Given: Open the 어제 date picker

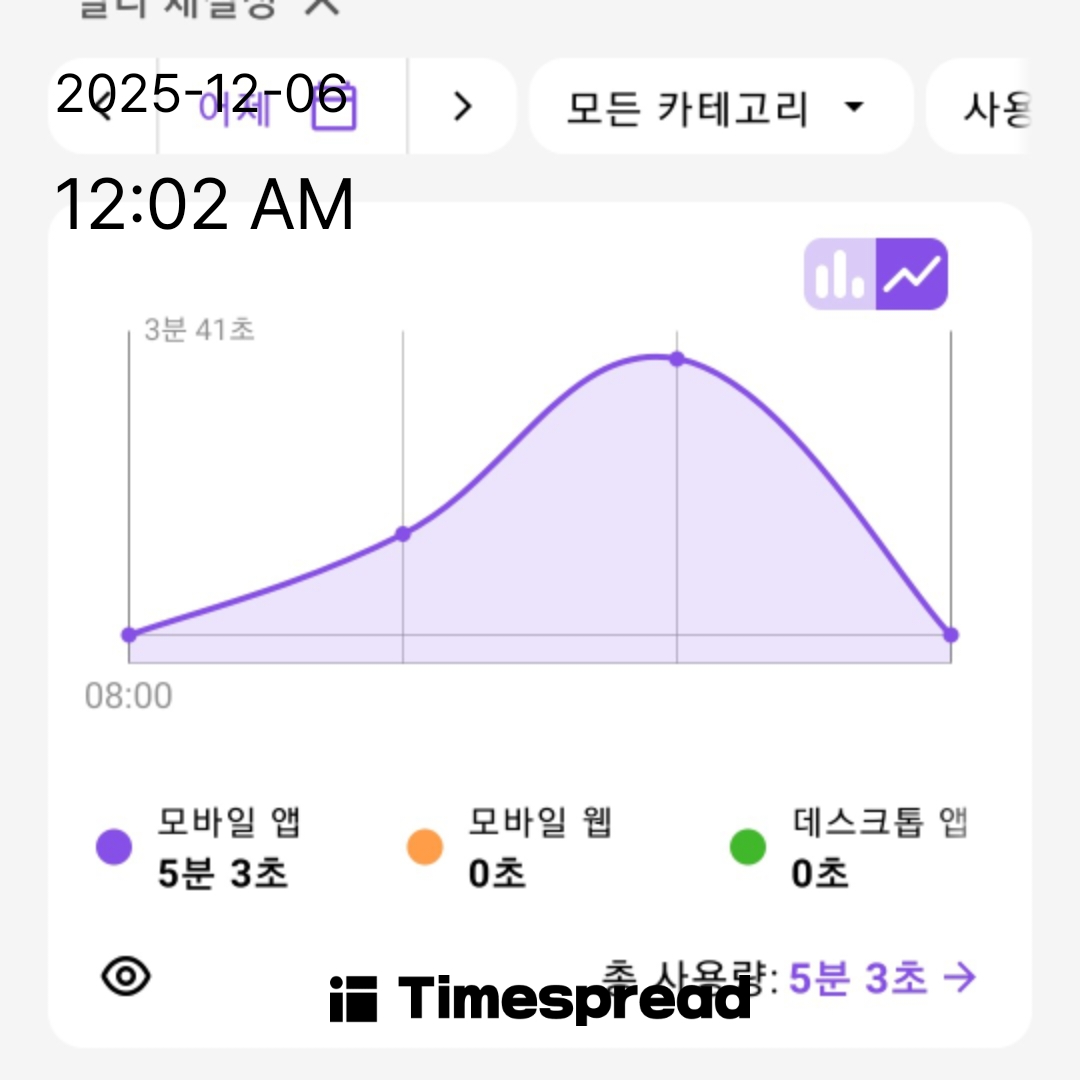Looking at the screenshot, I should tap(282, 106).
